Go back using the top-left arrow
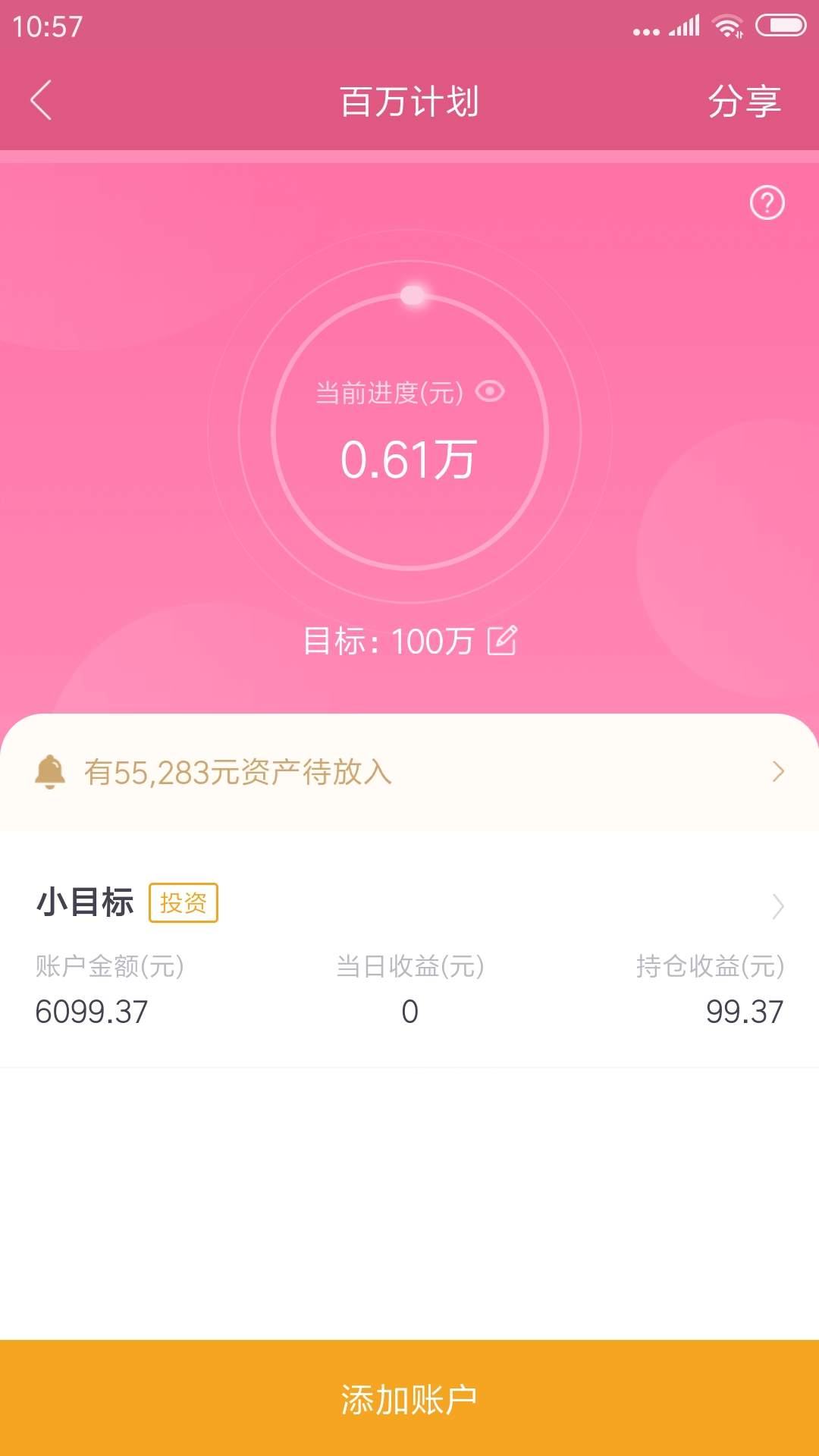The width and height of the screenshot is (819, 1456). click(x=41, y=101)
